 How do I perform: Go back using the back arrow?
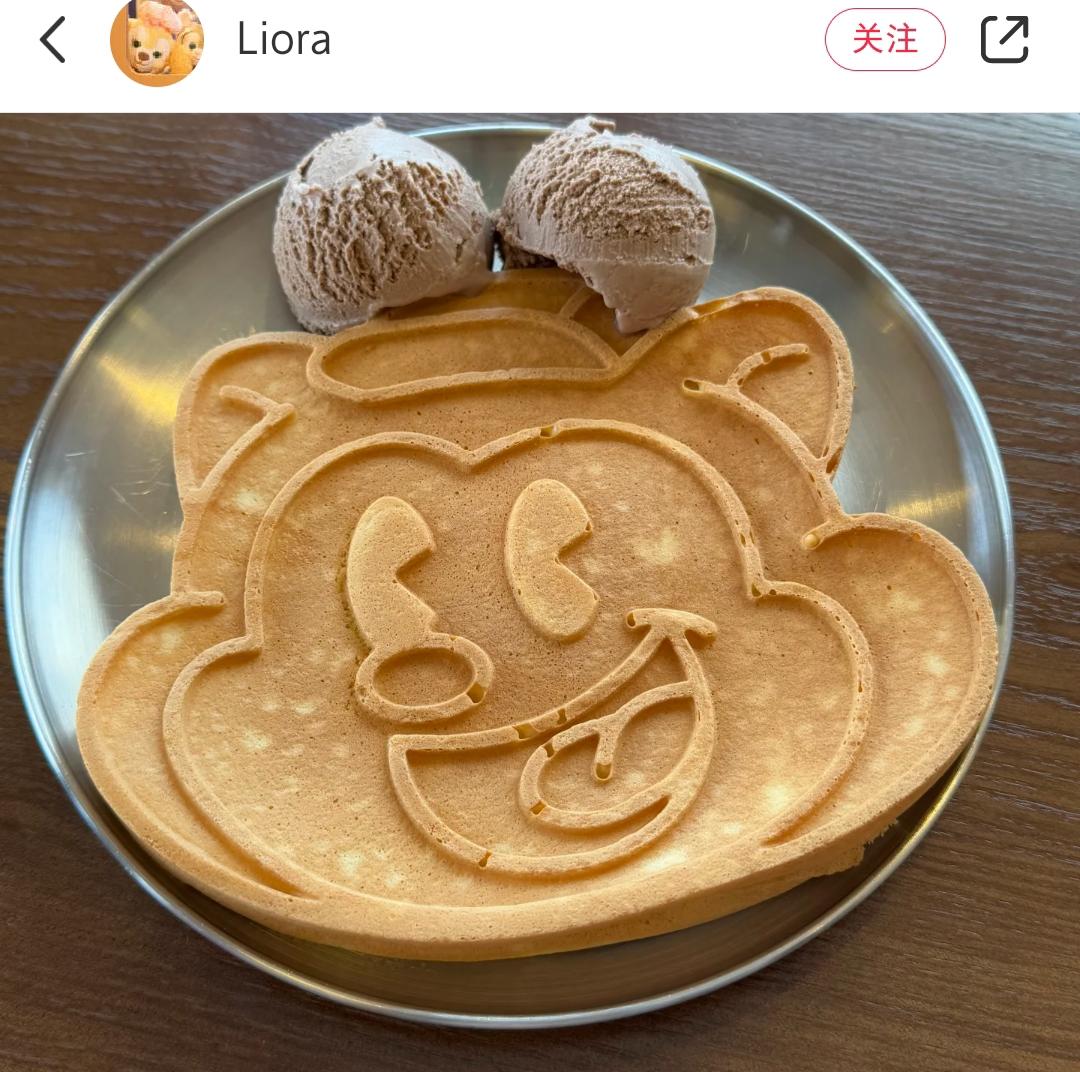(52, 40)
